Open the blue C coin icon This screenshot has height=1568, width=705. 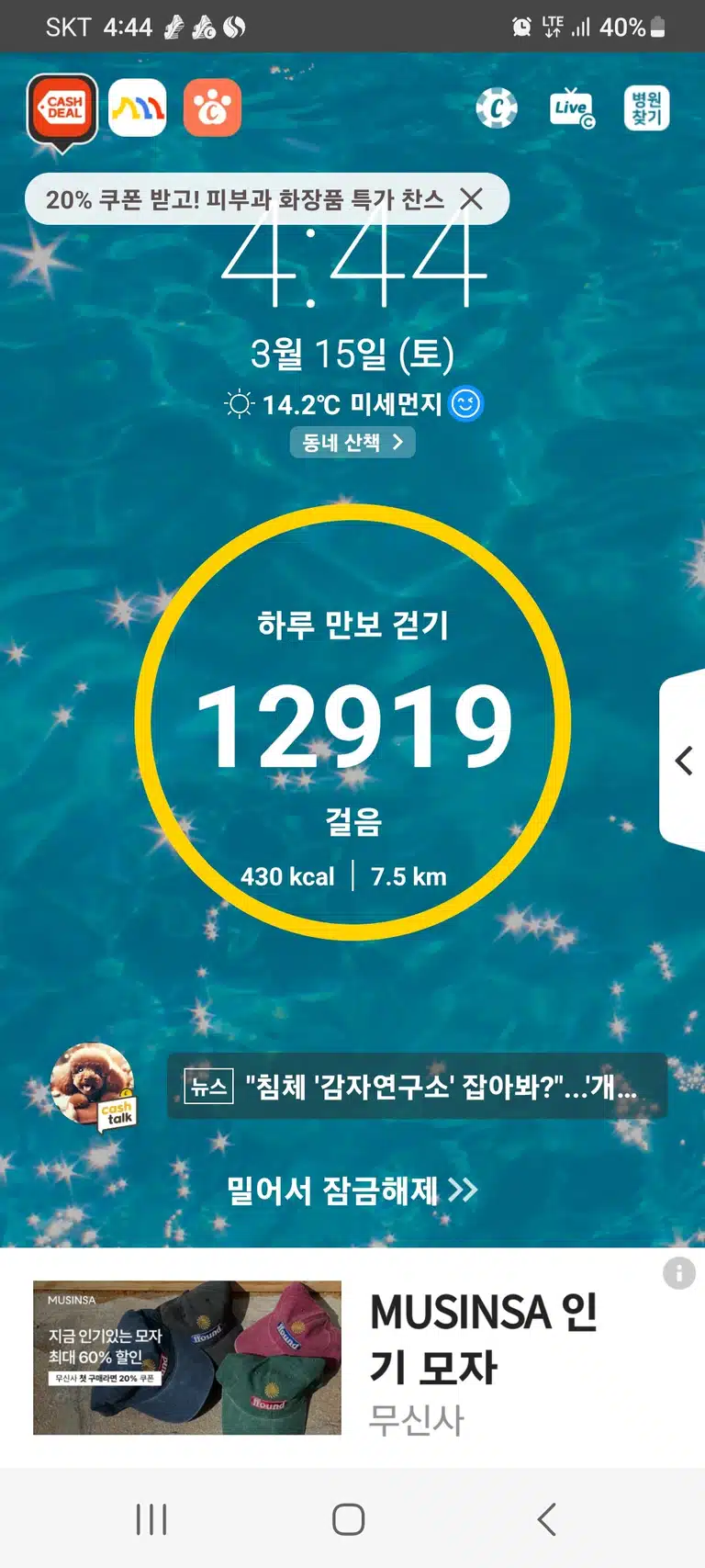pos(497,108)
